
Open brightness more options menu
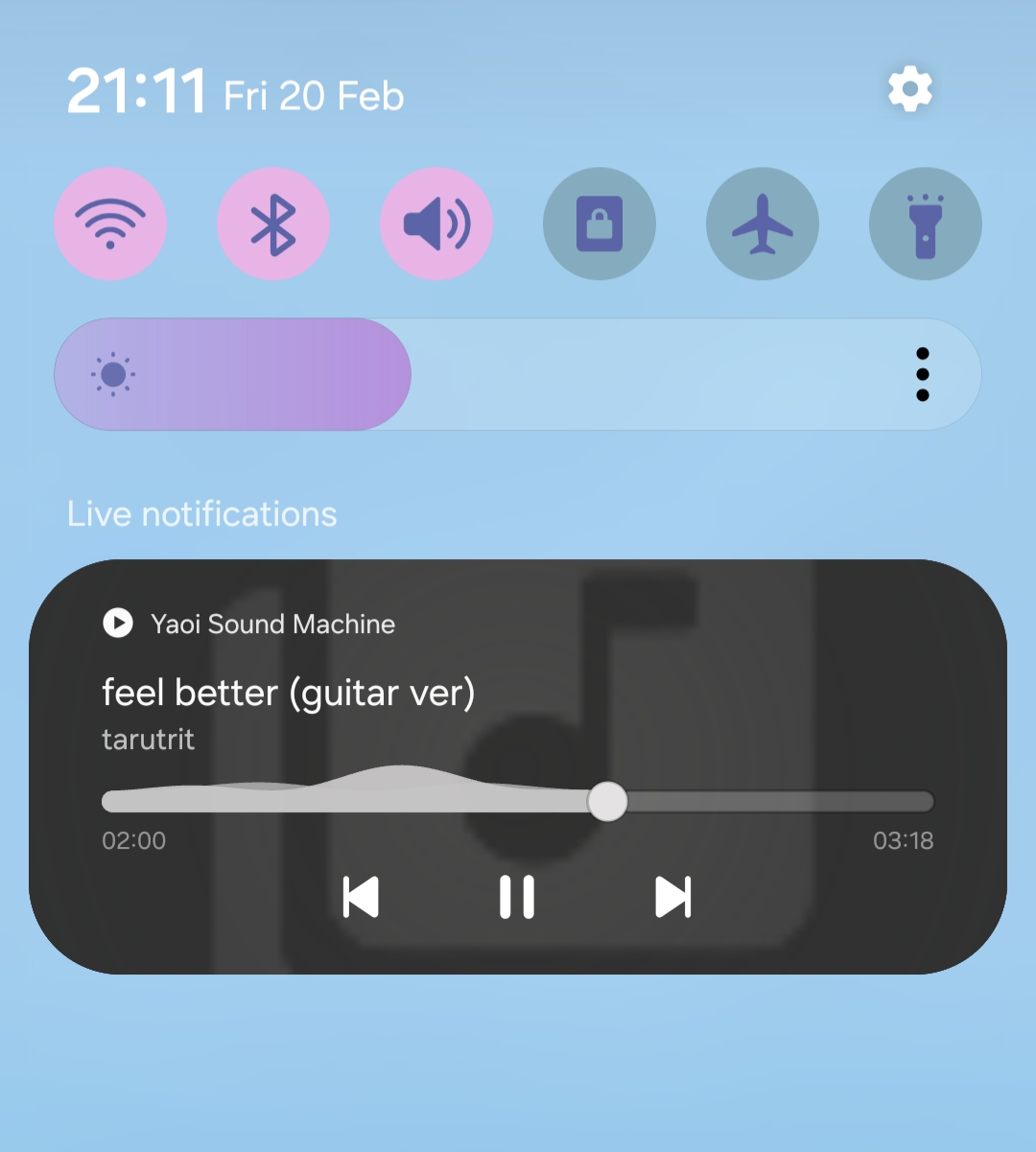click(922, 374)
